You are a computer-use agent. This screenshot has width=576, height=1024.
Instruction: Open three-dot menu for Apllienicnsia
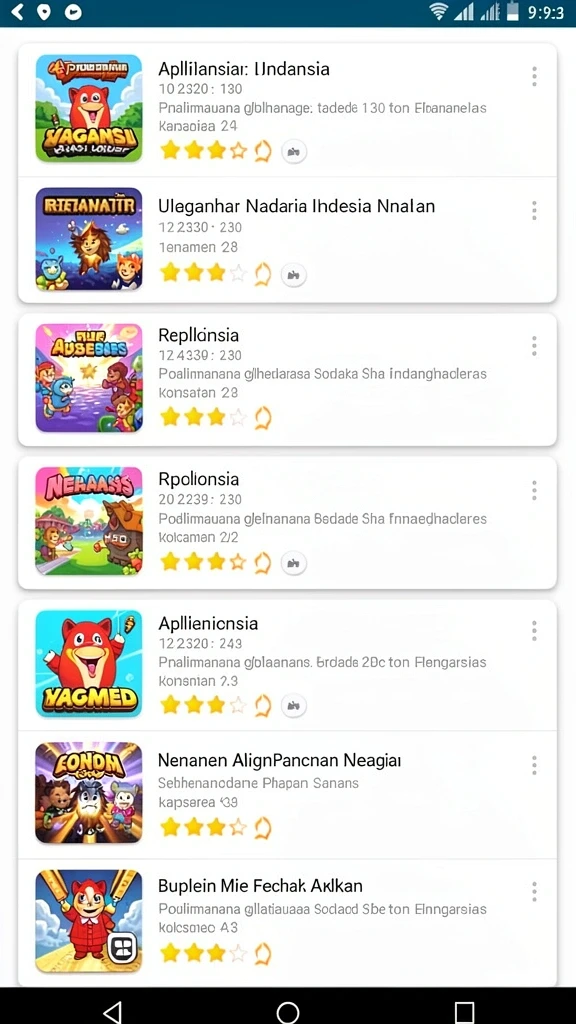tap(534, 631)
